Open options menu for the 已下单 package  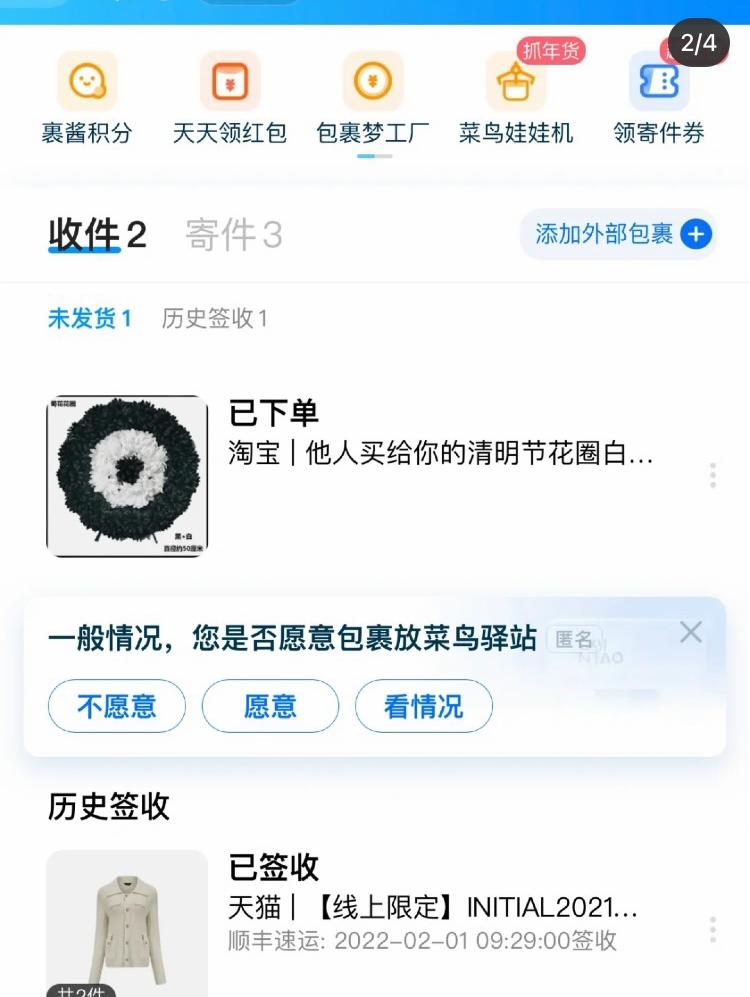coord(713,474)
